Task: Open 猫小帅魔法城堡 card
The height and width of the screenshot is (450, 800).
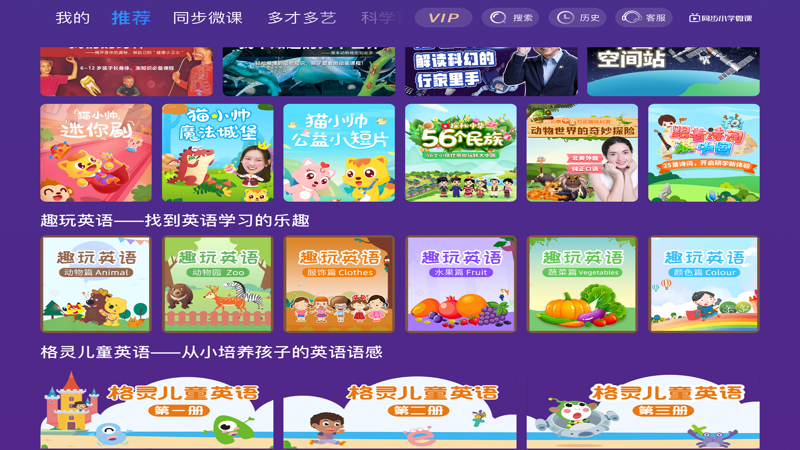Action: click(218, 153)
